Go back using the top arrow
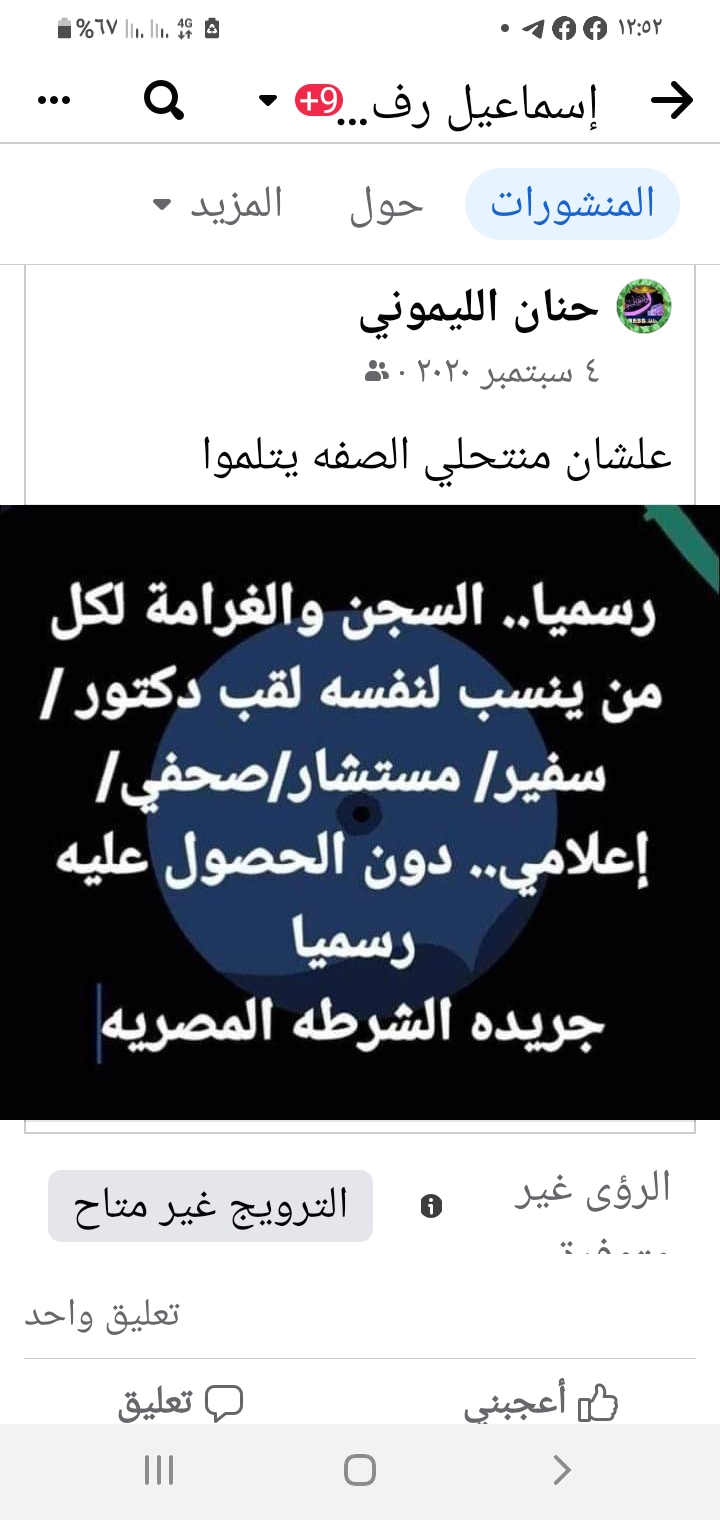The width and height of the screenshot is (720, 1520). click(672, 100)
